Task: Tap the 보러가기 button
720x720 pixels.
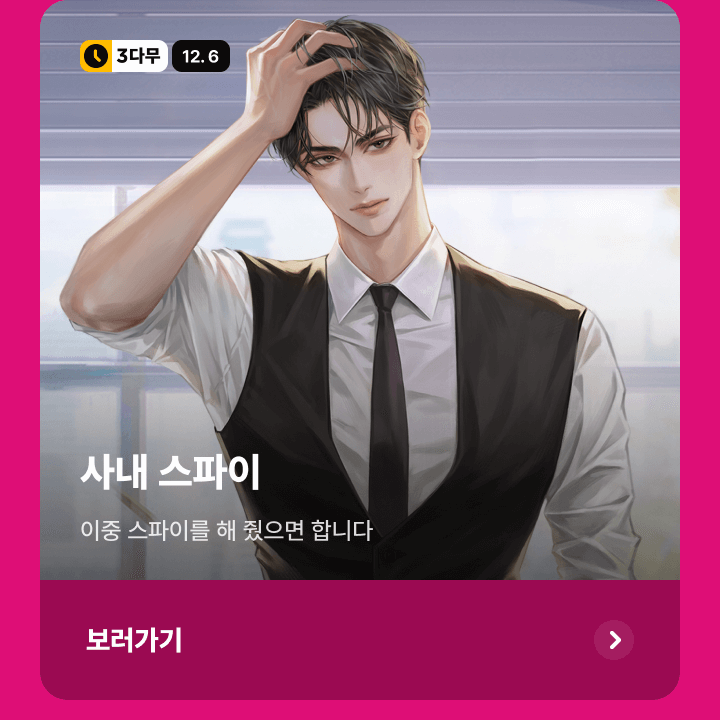Action: (360, 640)
